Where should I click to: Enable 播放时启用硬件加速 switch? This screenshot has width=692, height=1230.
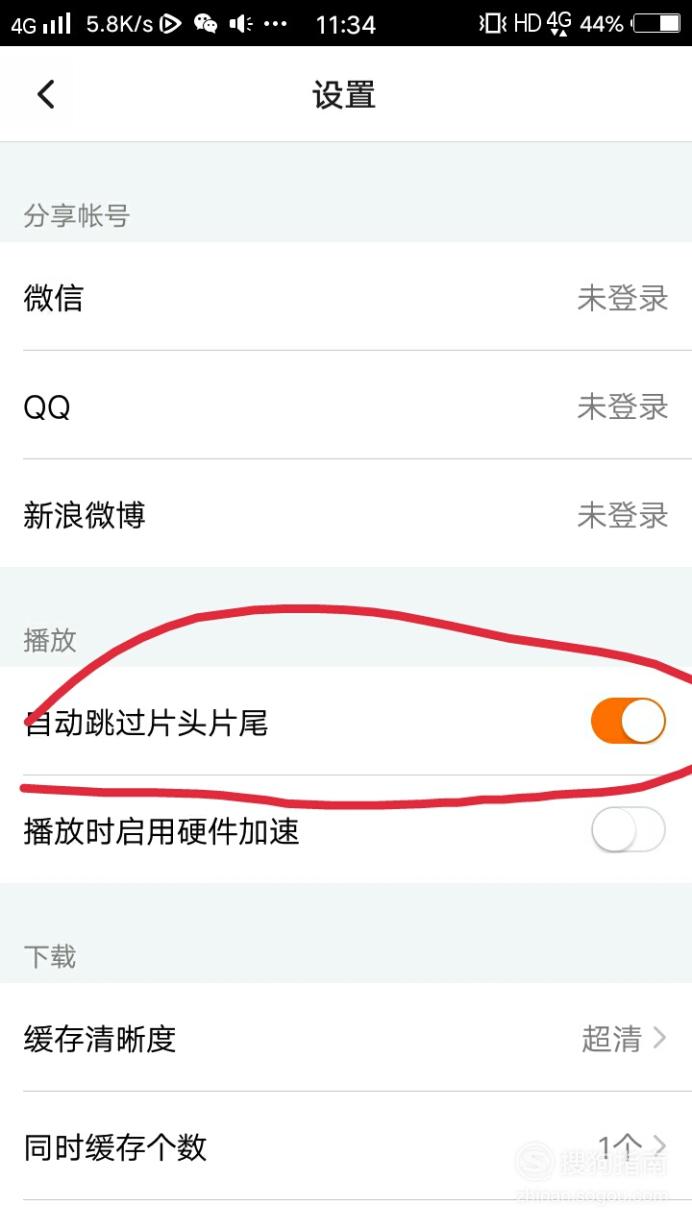coord(628,830)
